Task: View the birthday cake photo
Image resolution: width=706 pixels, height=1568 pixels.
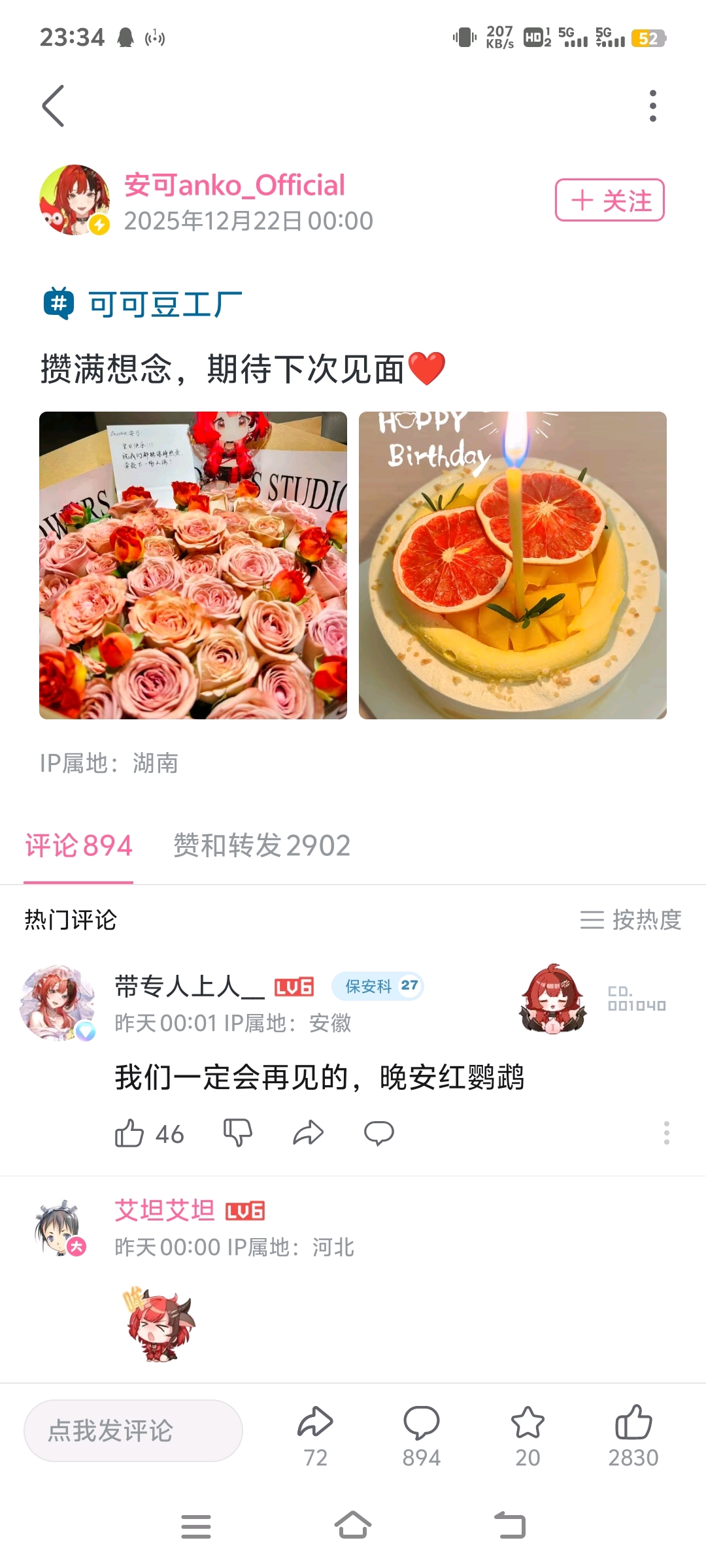Action: (513, 565)
